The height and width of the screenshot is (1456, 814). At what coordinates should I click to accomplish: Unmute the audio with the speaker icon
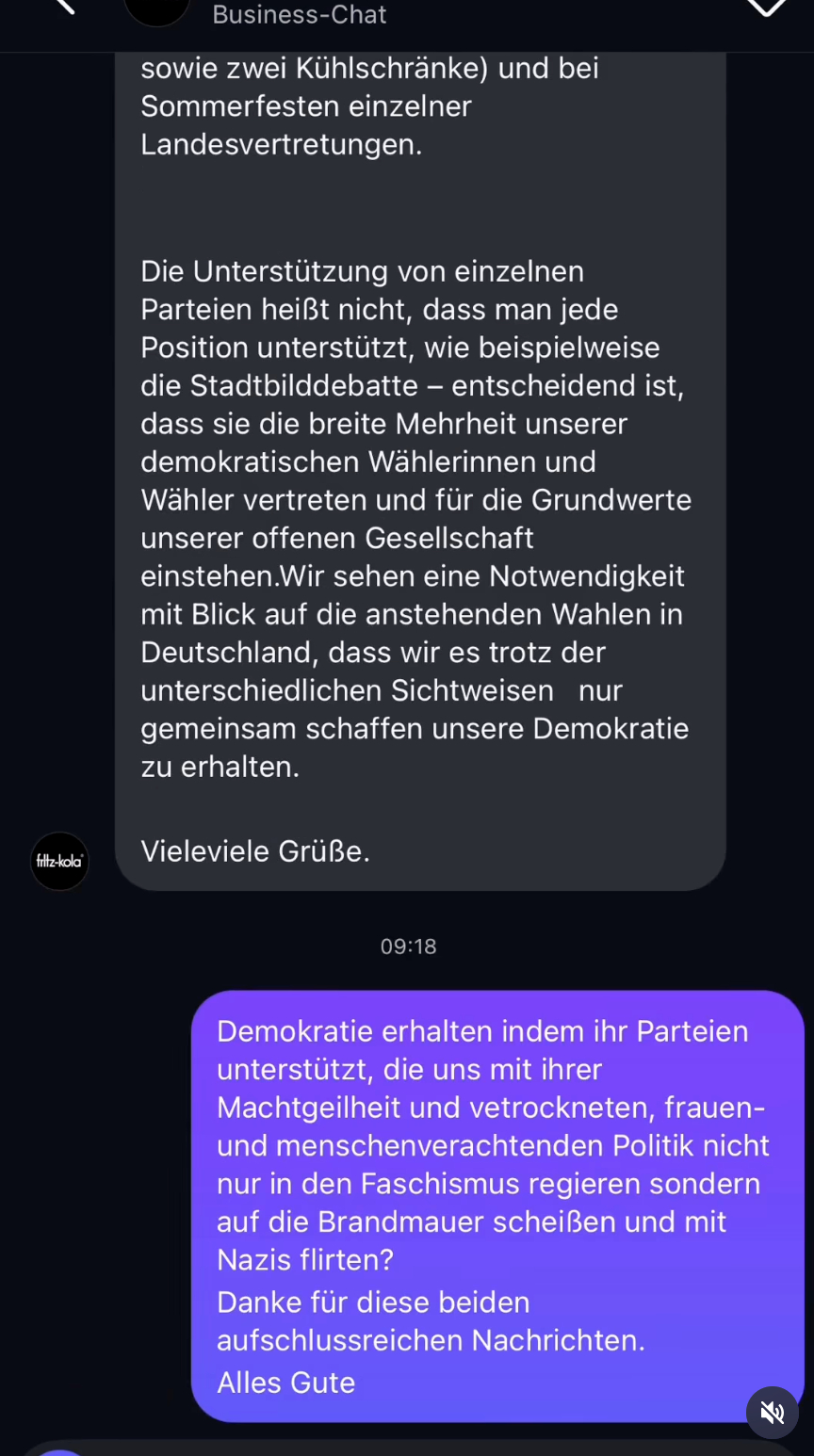(x=772, y=1412)
